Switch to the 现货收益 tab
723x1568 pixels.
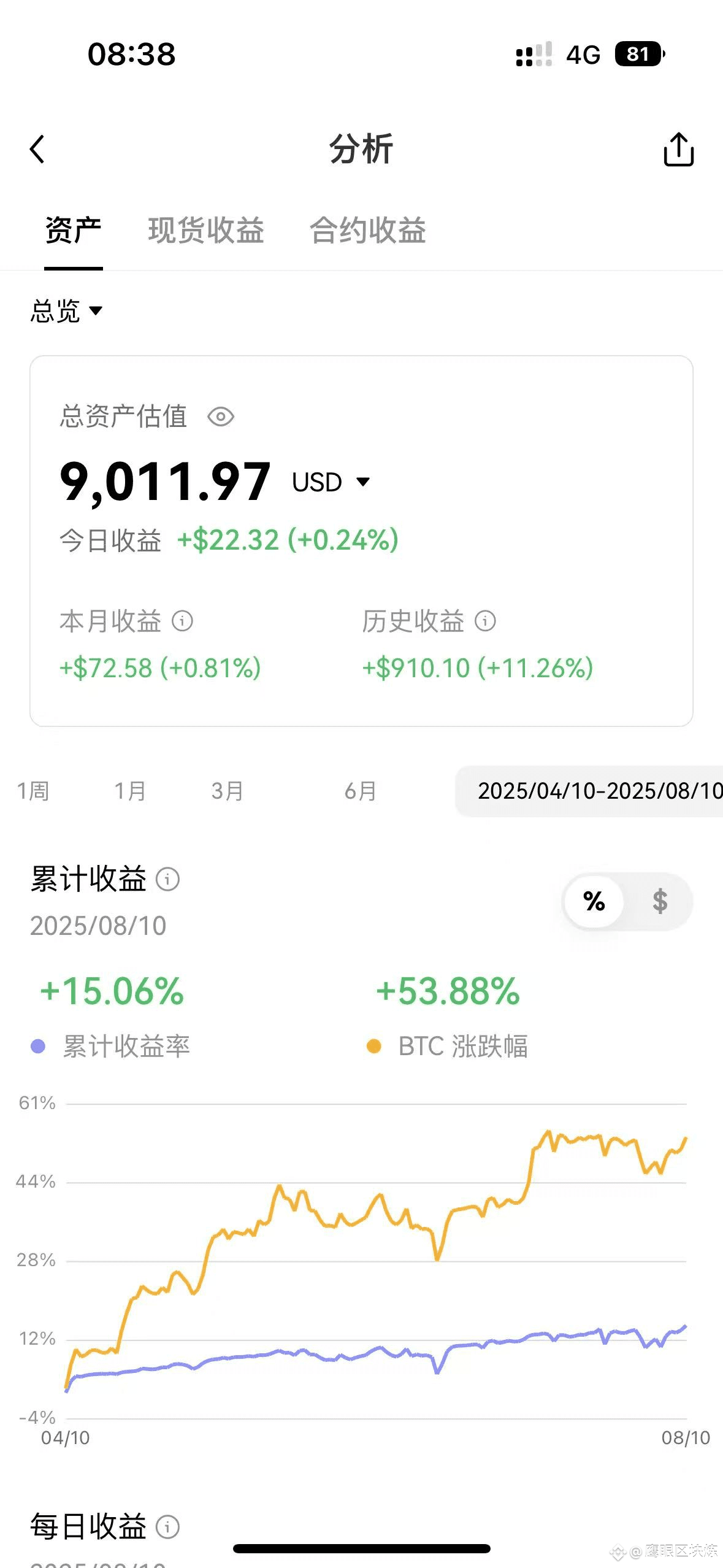pos(206,231)
